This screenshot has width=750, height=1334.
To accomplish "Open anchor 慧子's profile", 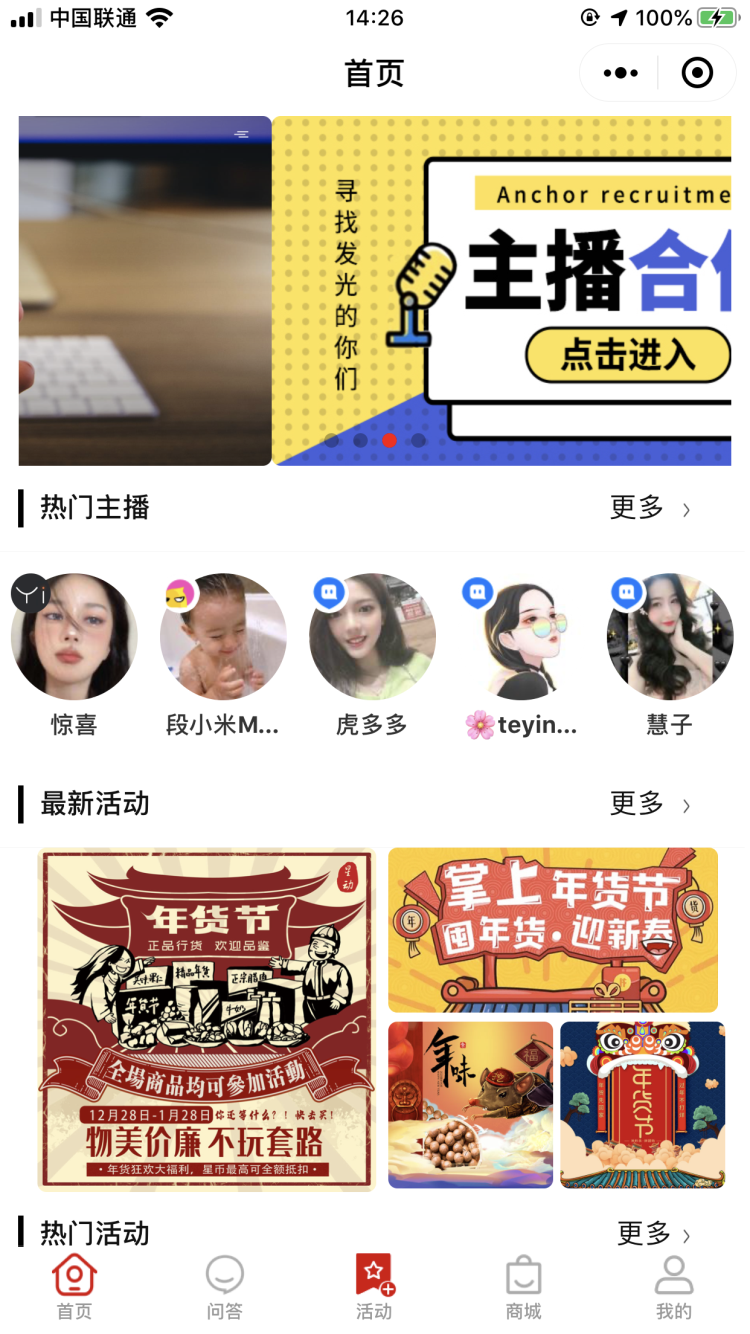I will (x=669, y=637).
